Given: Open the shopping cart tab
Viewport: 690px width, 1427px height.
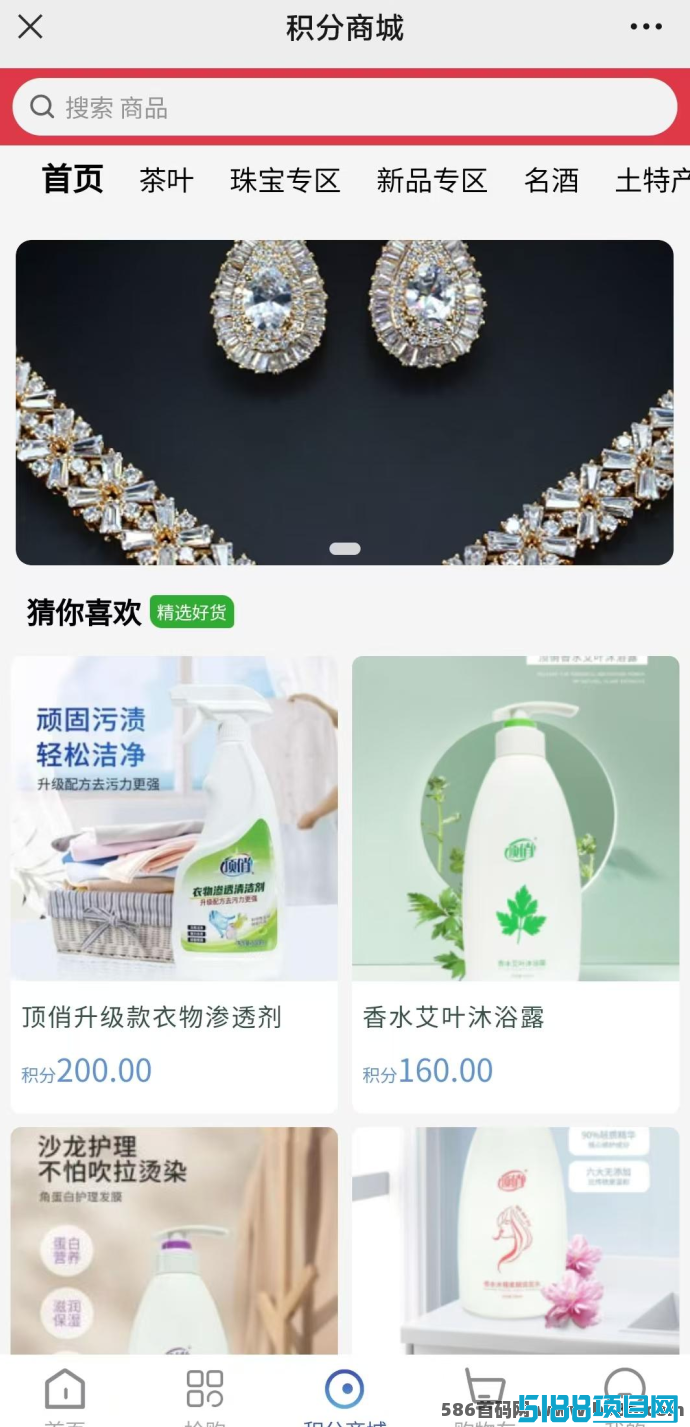Looking at the screenshot, I should coord(485,1395).
